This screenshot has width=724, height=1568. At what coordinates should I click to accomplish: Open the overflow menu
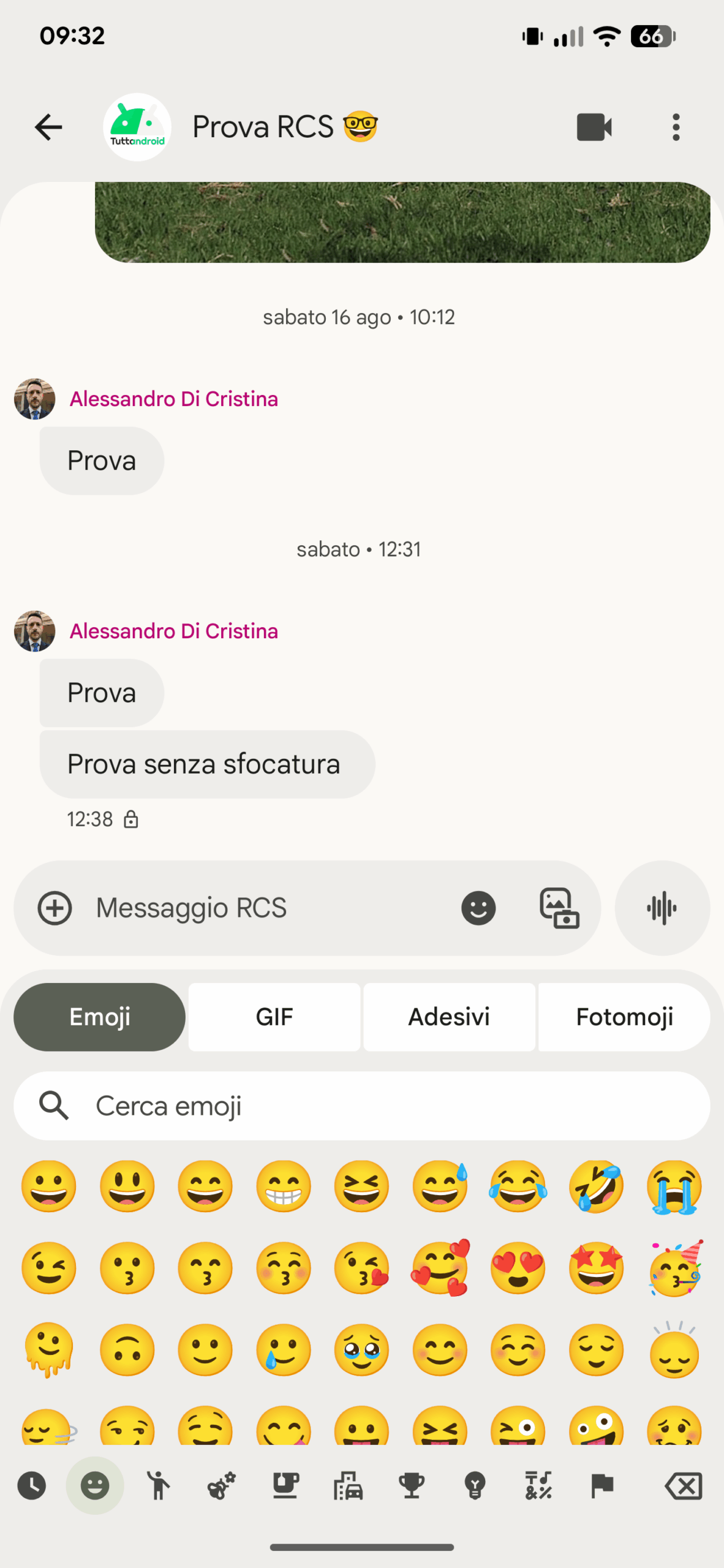click(x=676, y=127)
